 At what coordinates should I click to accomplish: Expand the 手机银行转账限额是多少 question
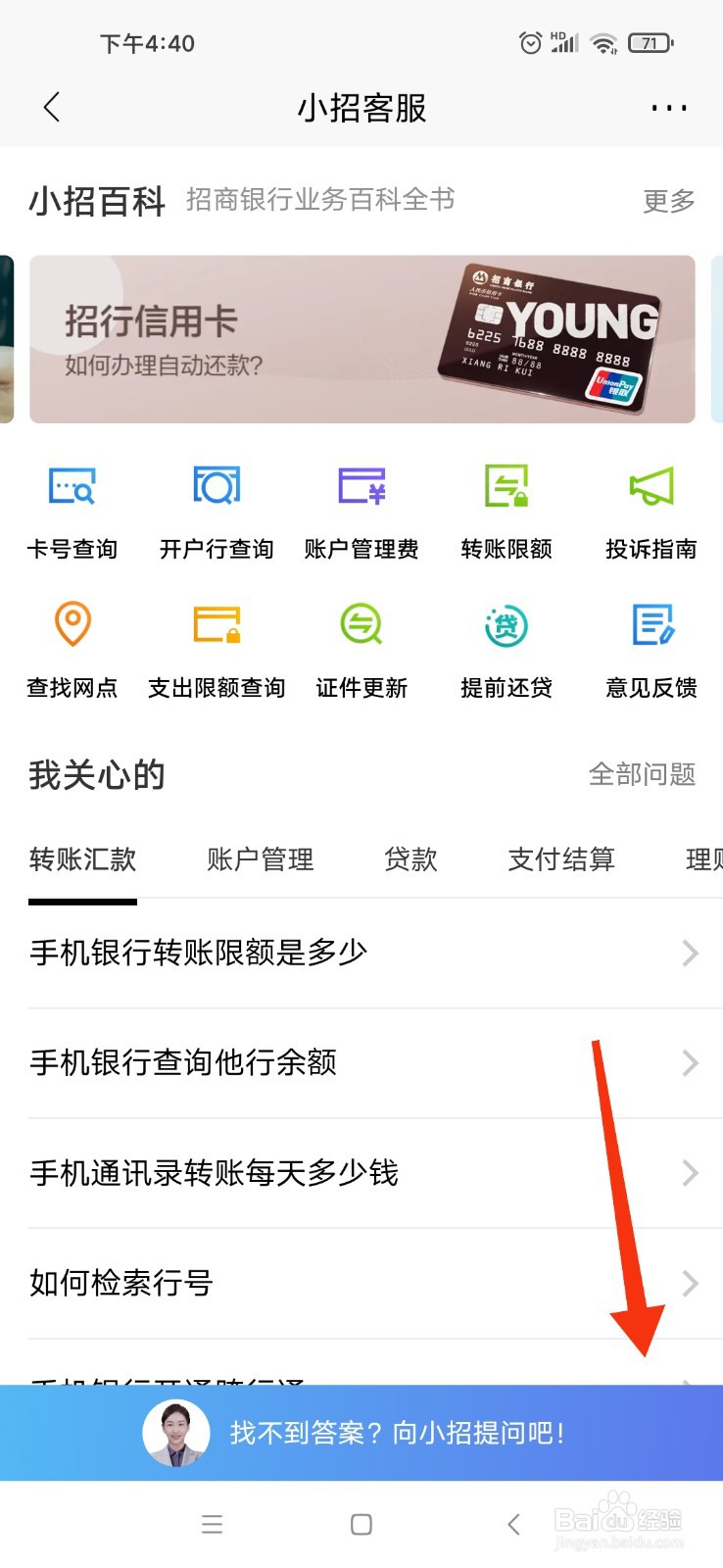(x=361, y=952)
